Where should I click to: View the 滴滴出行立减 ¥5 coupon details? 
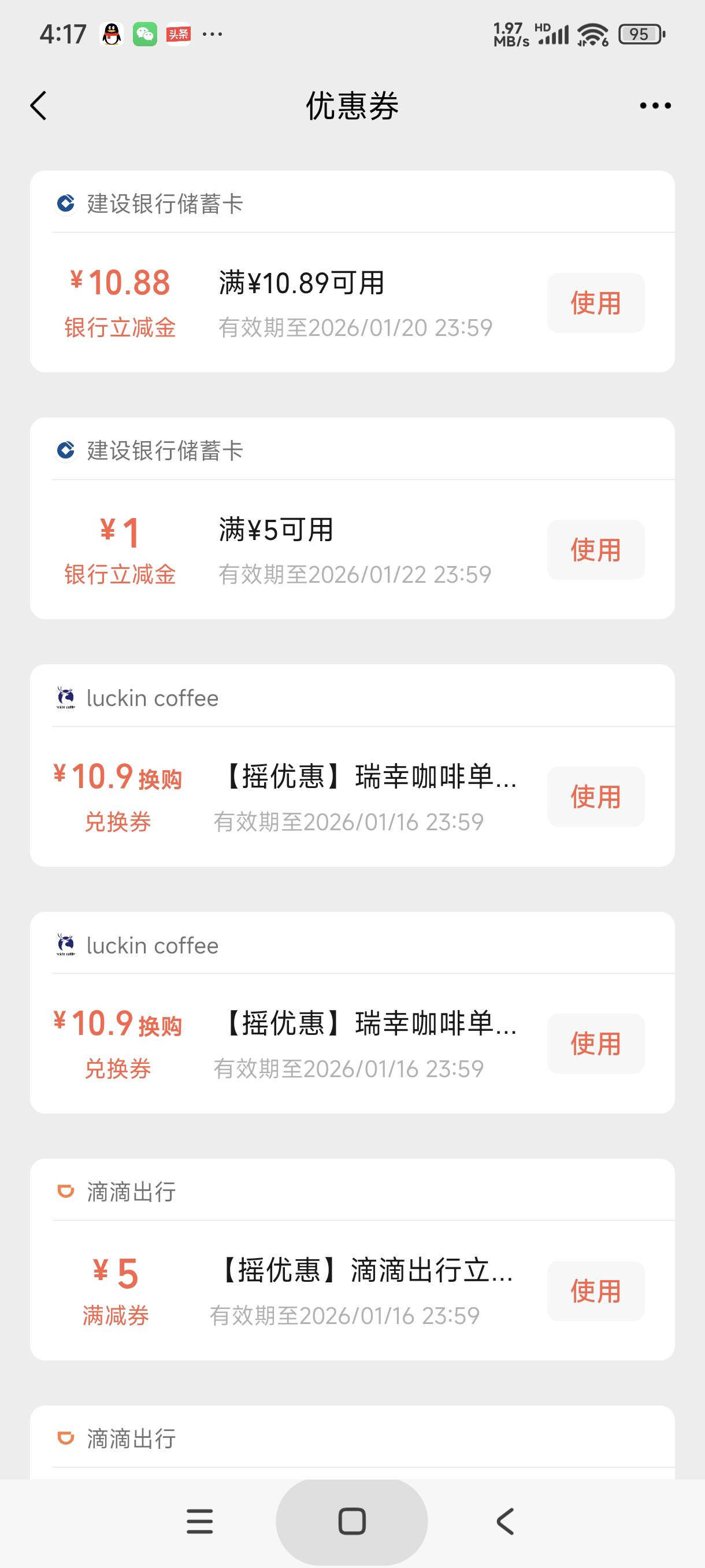coord(352,1259)
